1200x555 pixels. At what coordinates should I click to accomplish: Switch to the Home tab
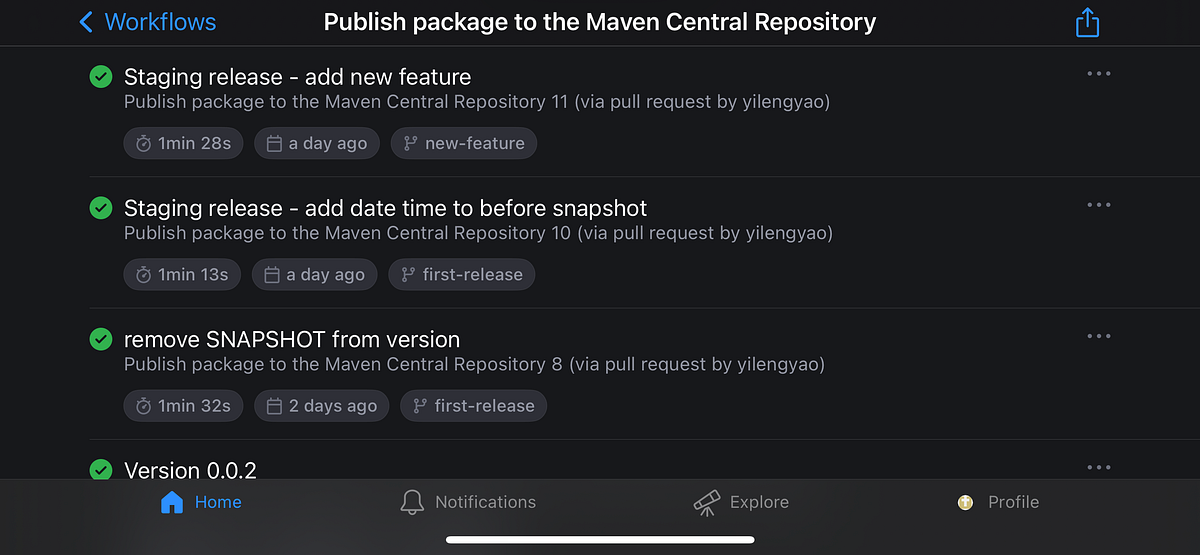point(201,502)
